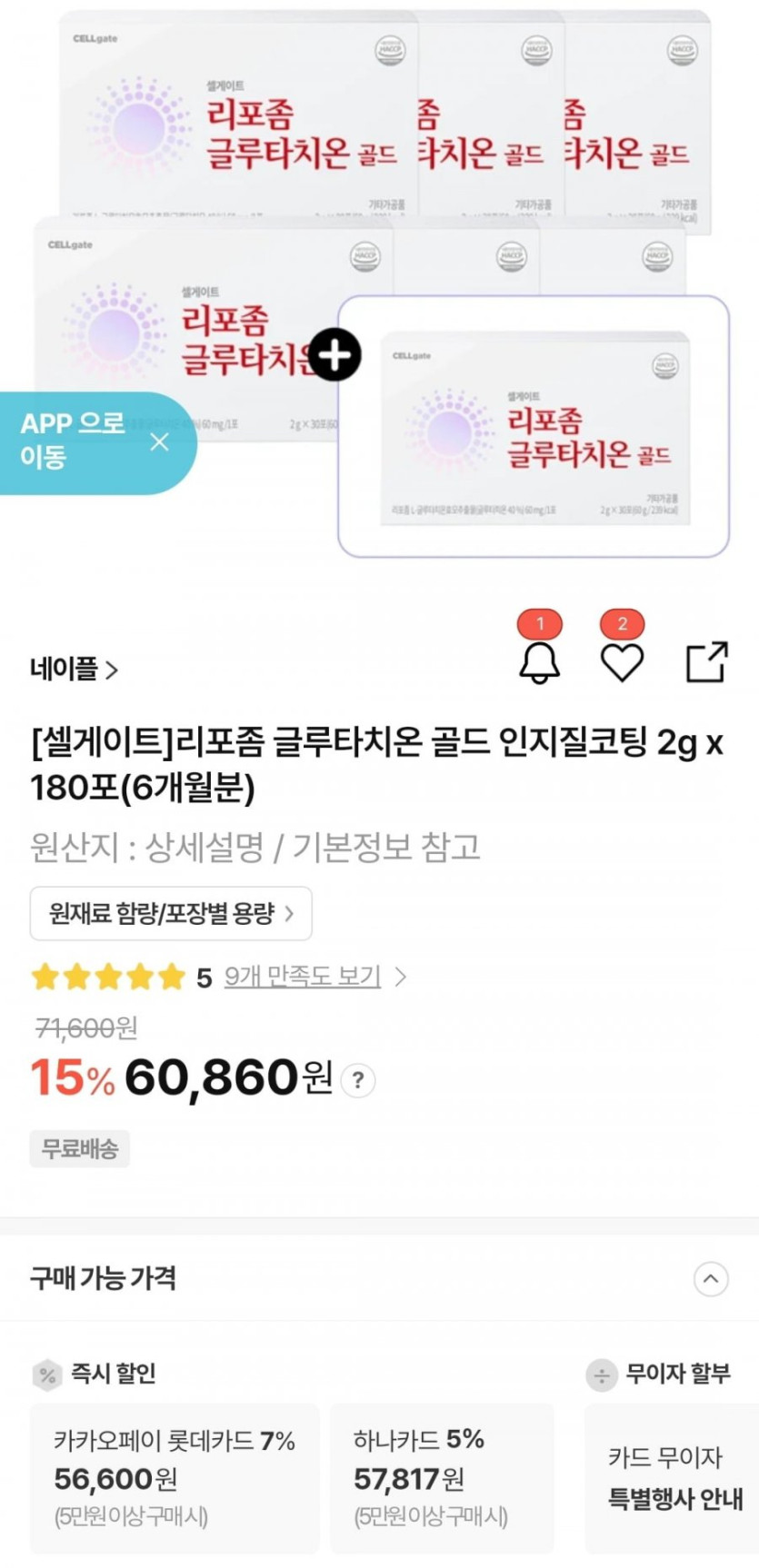The width and height of the screenshot is (759, 1568).
Task: Open the main product image
Action: tap(379, 282)
